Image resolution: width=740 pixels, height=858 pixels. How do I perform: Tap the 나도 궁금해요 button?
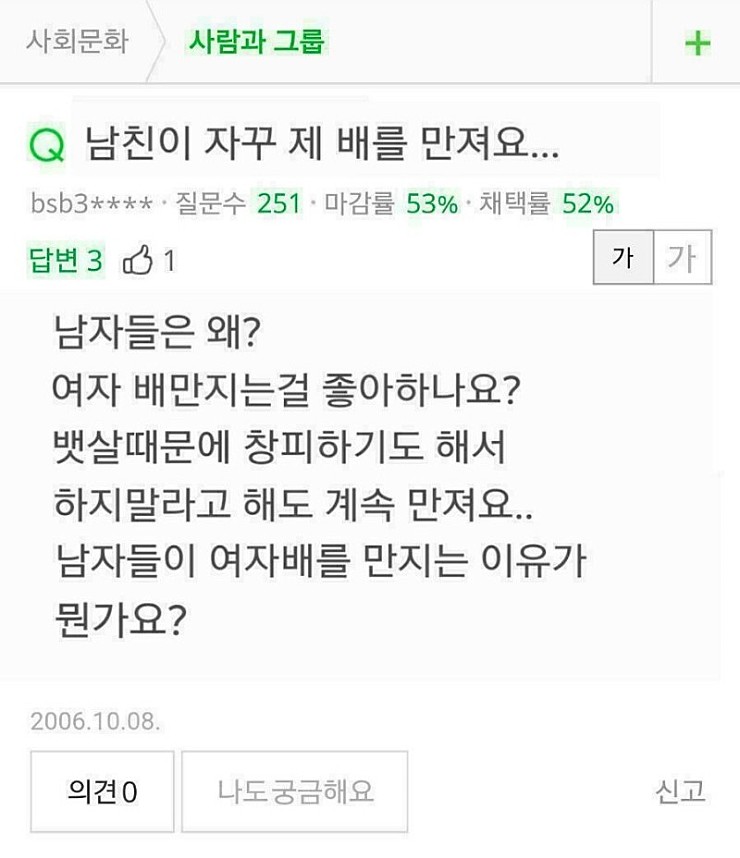point(295,792)
